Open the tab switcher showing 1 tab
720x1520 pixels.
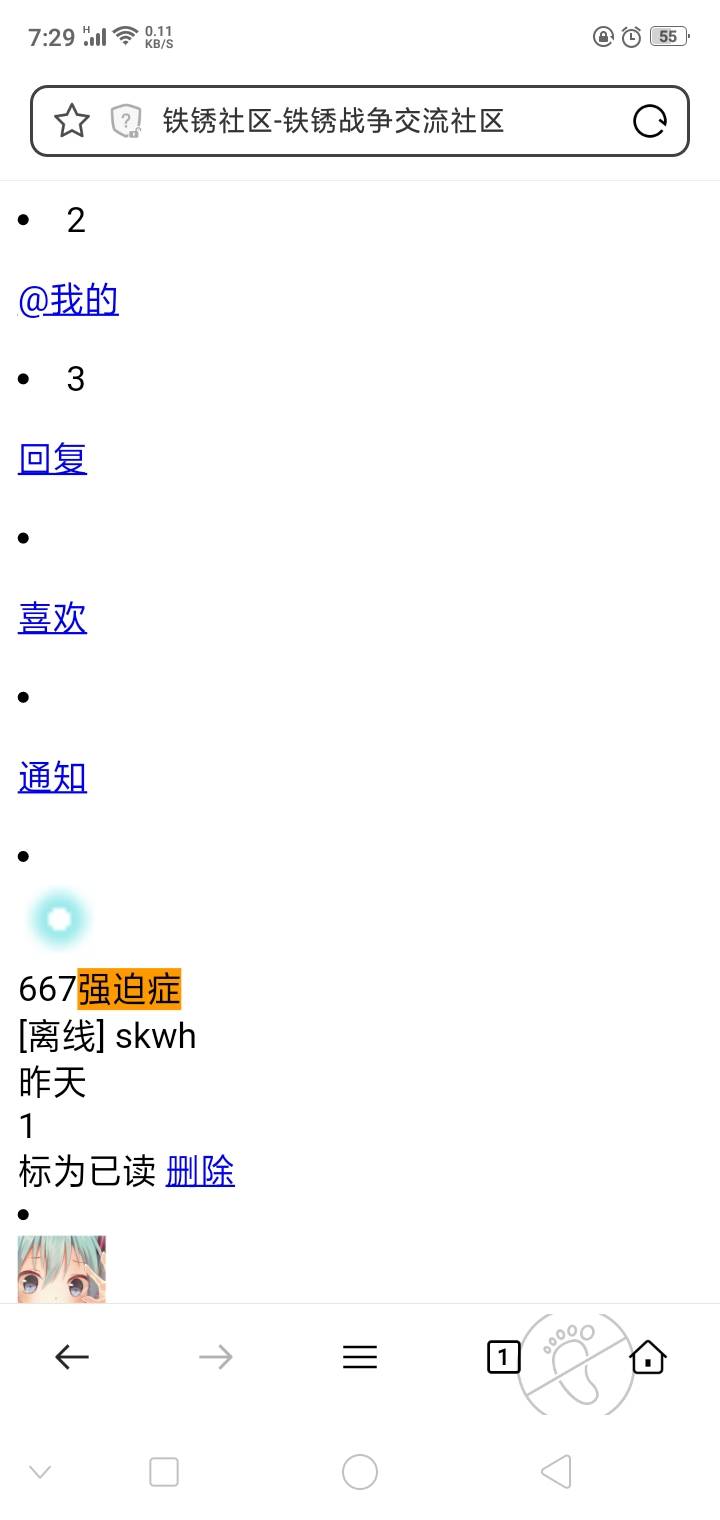[x=503, y=1357]
